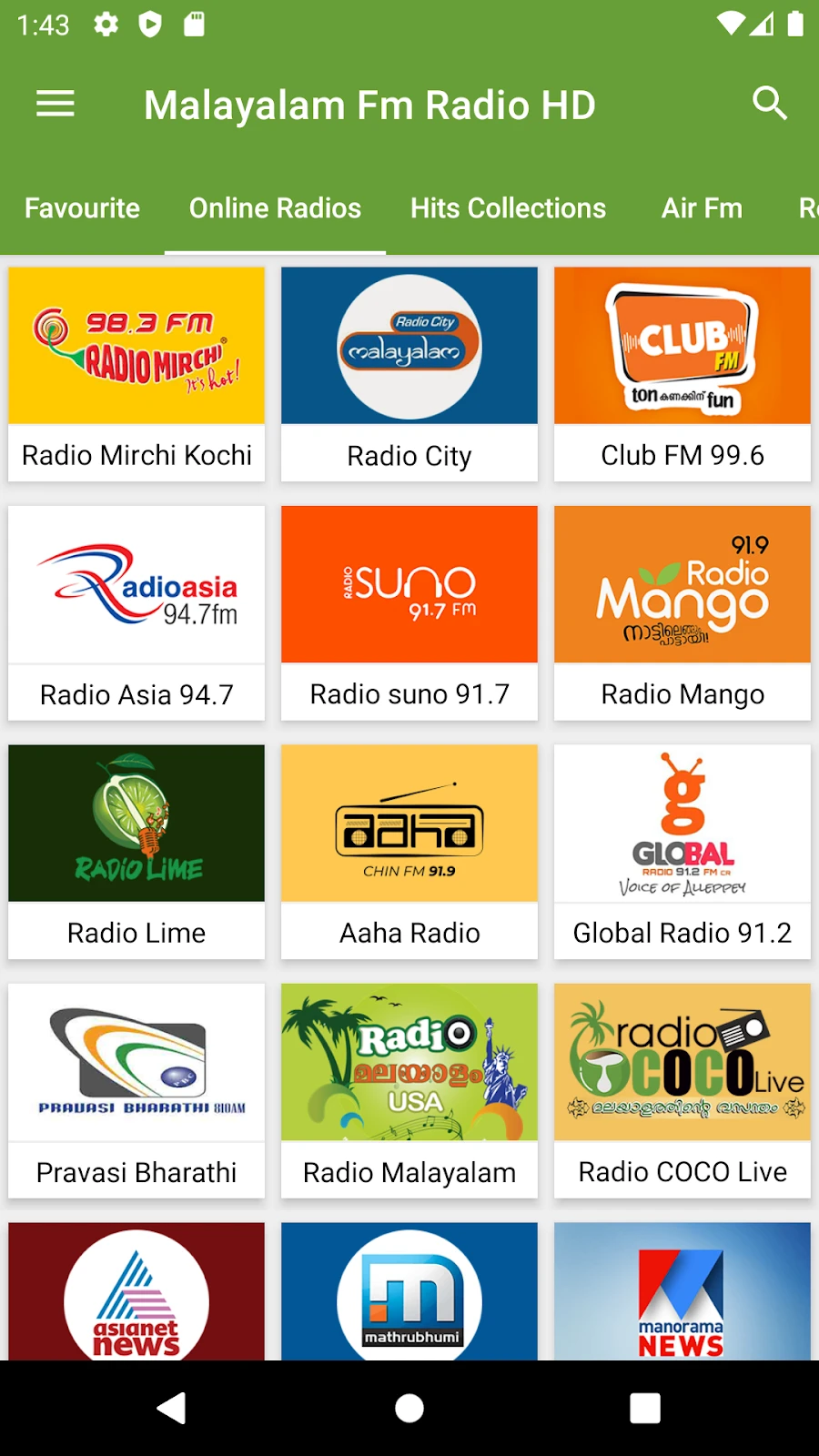Go to the Hits Collections tab
Image resolution: width=819 pixels, height=1456 pixels.
coord(508,208)
